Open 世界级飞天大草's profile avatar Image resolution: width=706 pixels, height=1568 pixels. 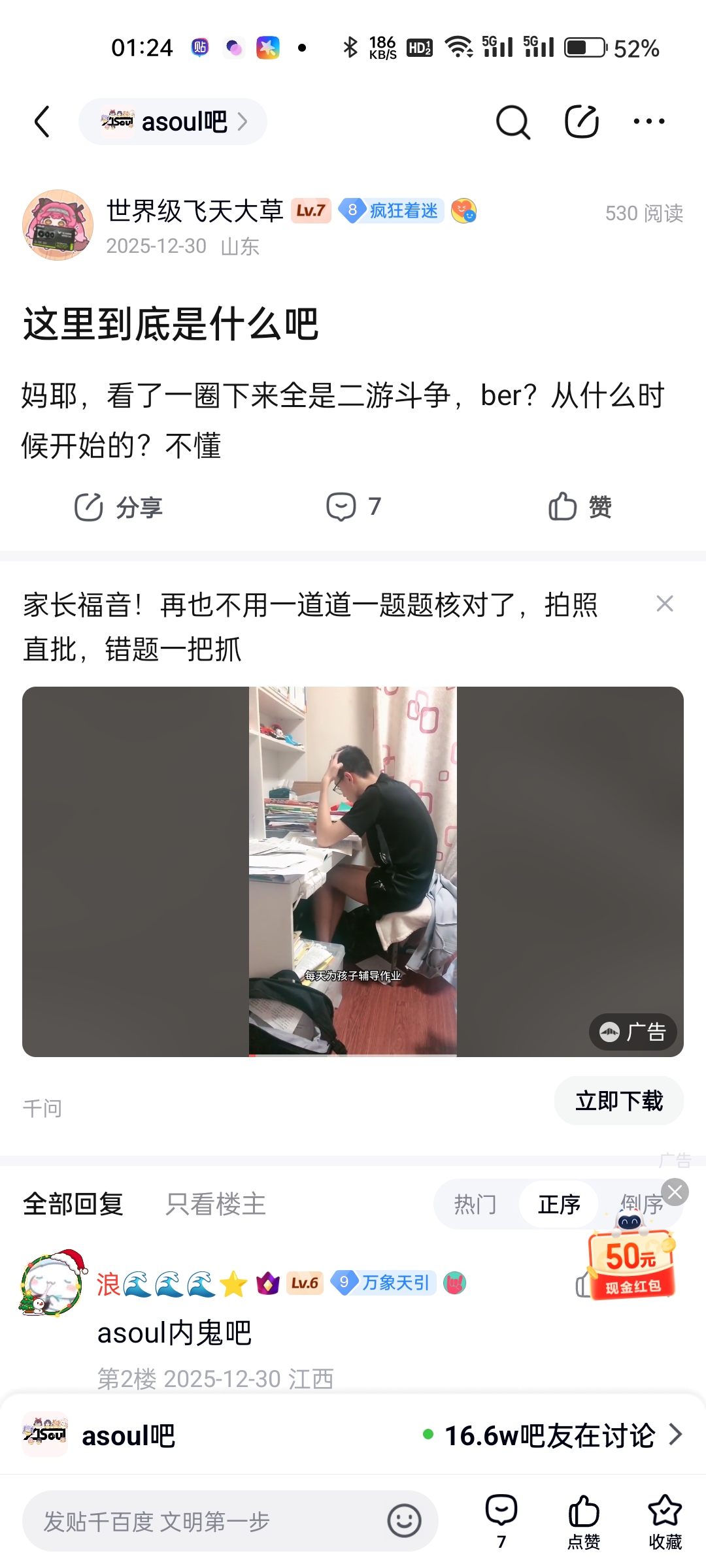pyautogui.click(x=58, y=225)
